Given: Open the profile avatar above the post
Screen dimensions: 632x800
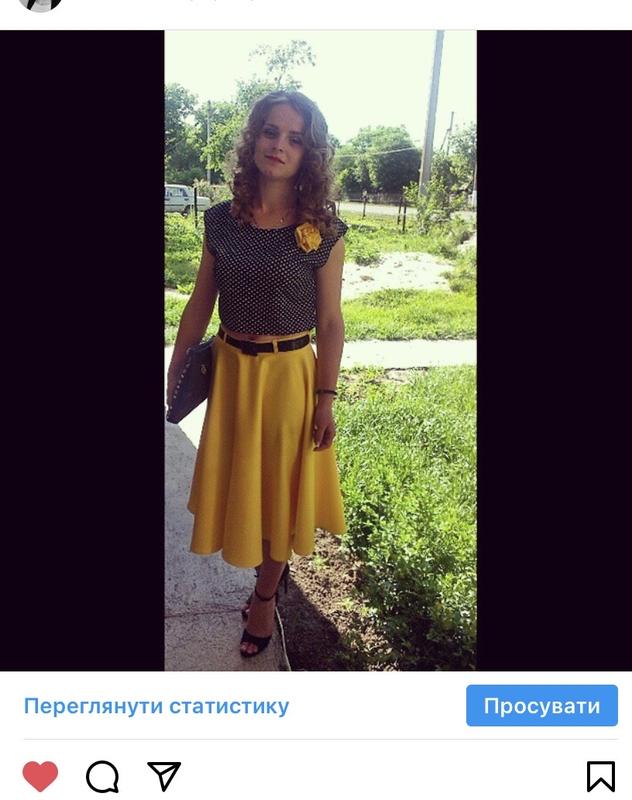Looking at the screenshot, I should 40,4.
